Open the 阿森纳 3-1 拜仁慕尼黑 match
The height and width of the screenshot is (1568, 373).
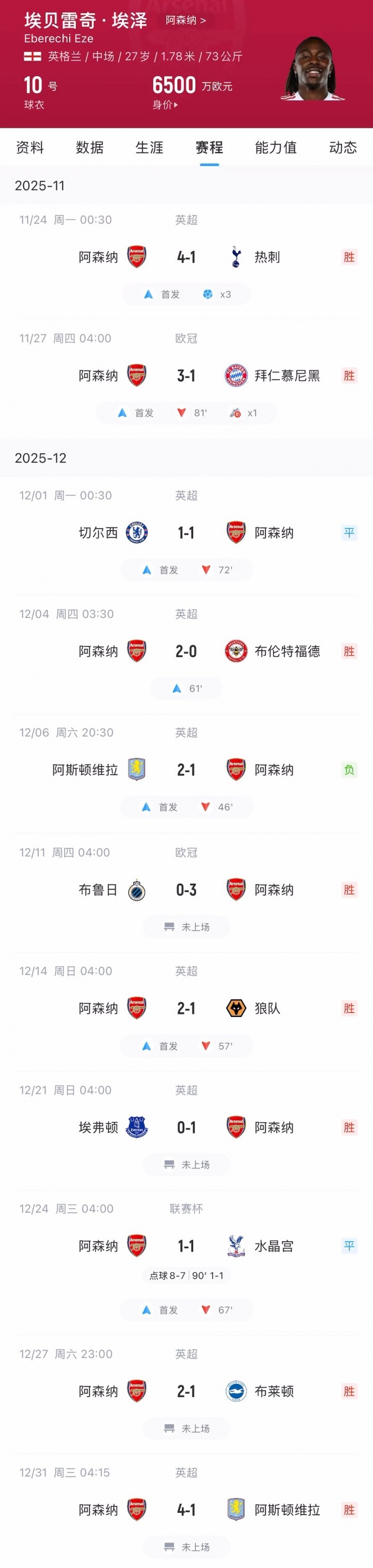(x=186, y=376)
